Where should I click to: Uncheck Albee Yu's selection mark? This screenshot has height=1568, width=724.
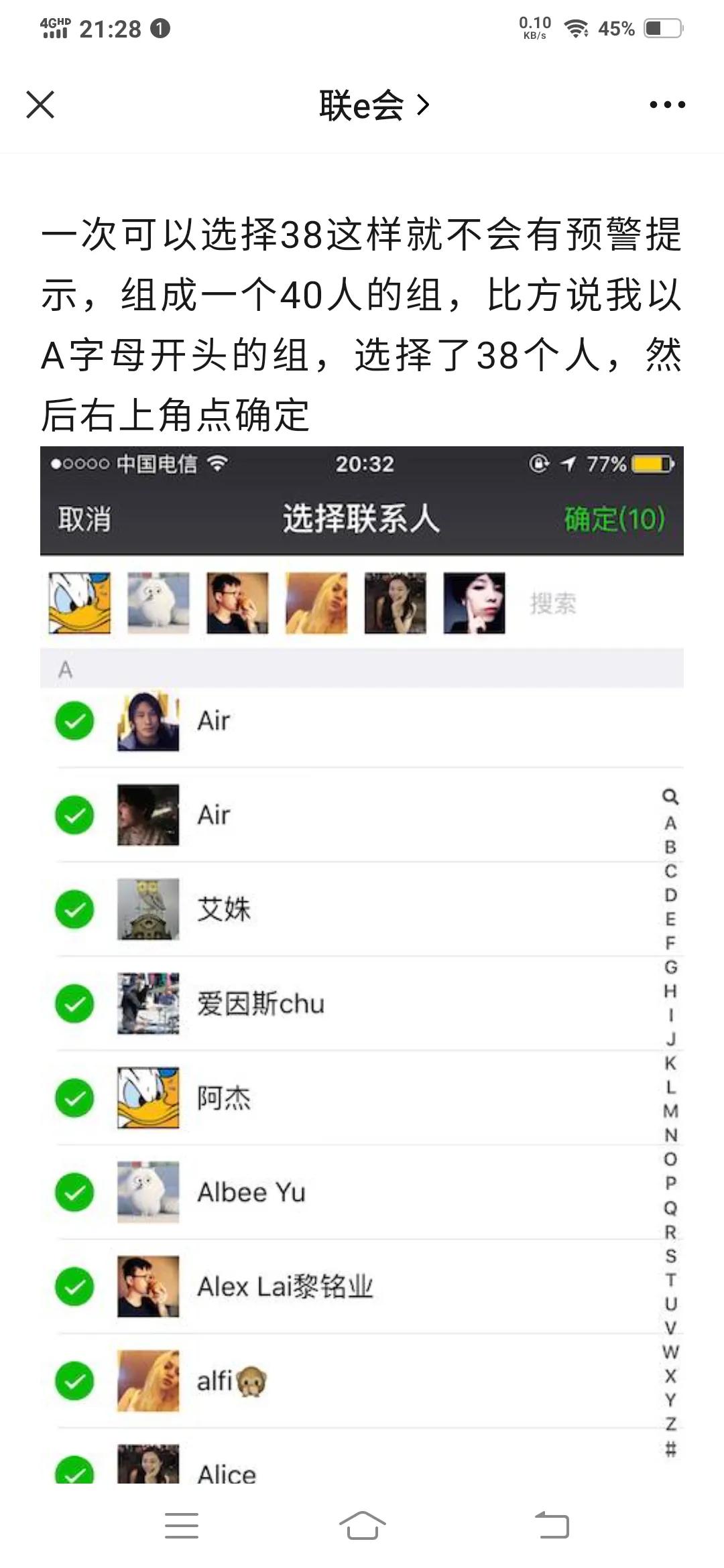(x=75, y=1192)
